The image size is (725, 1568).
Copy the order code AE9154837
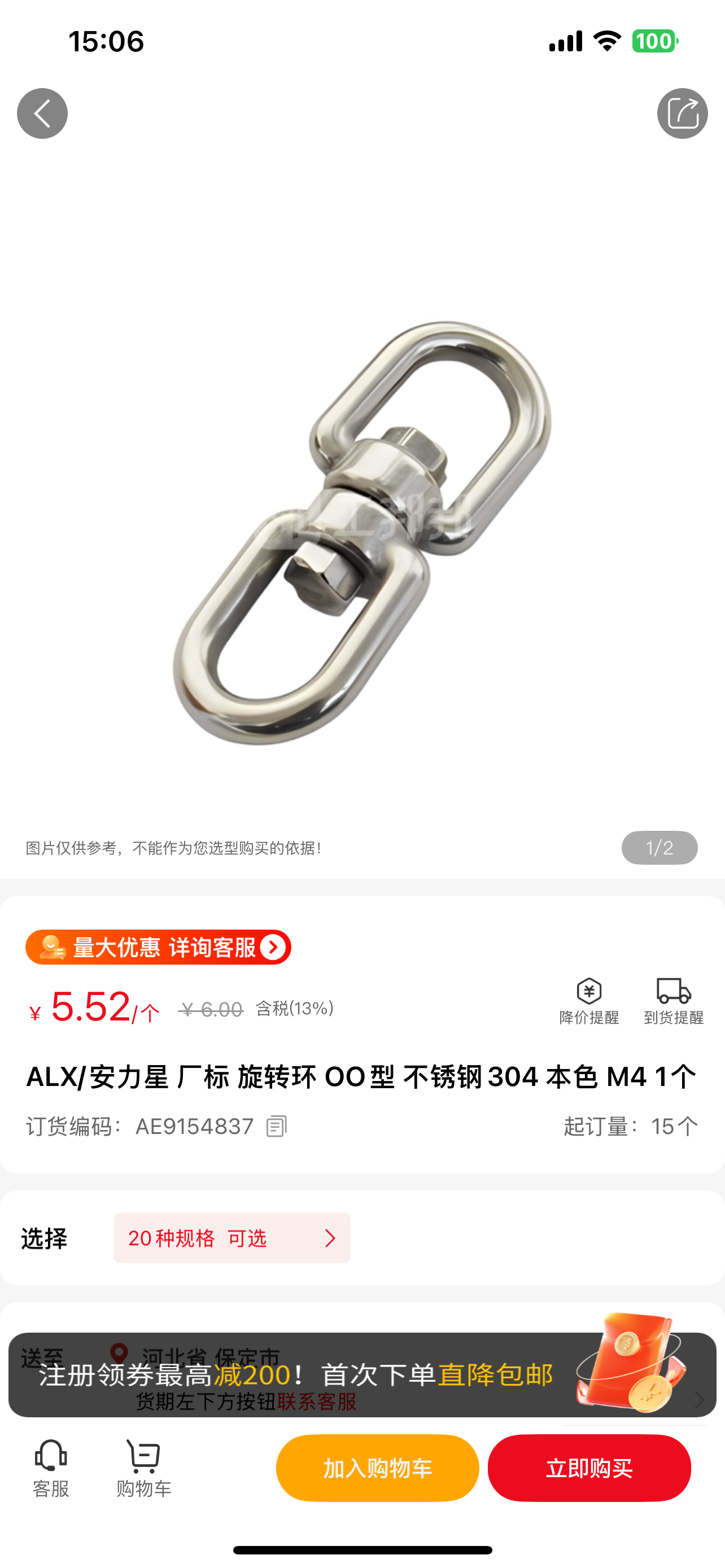pyautogui.click(x=276, y=1126)
